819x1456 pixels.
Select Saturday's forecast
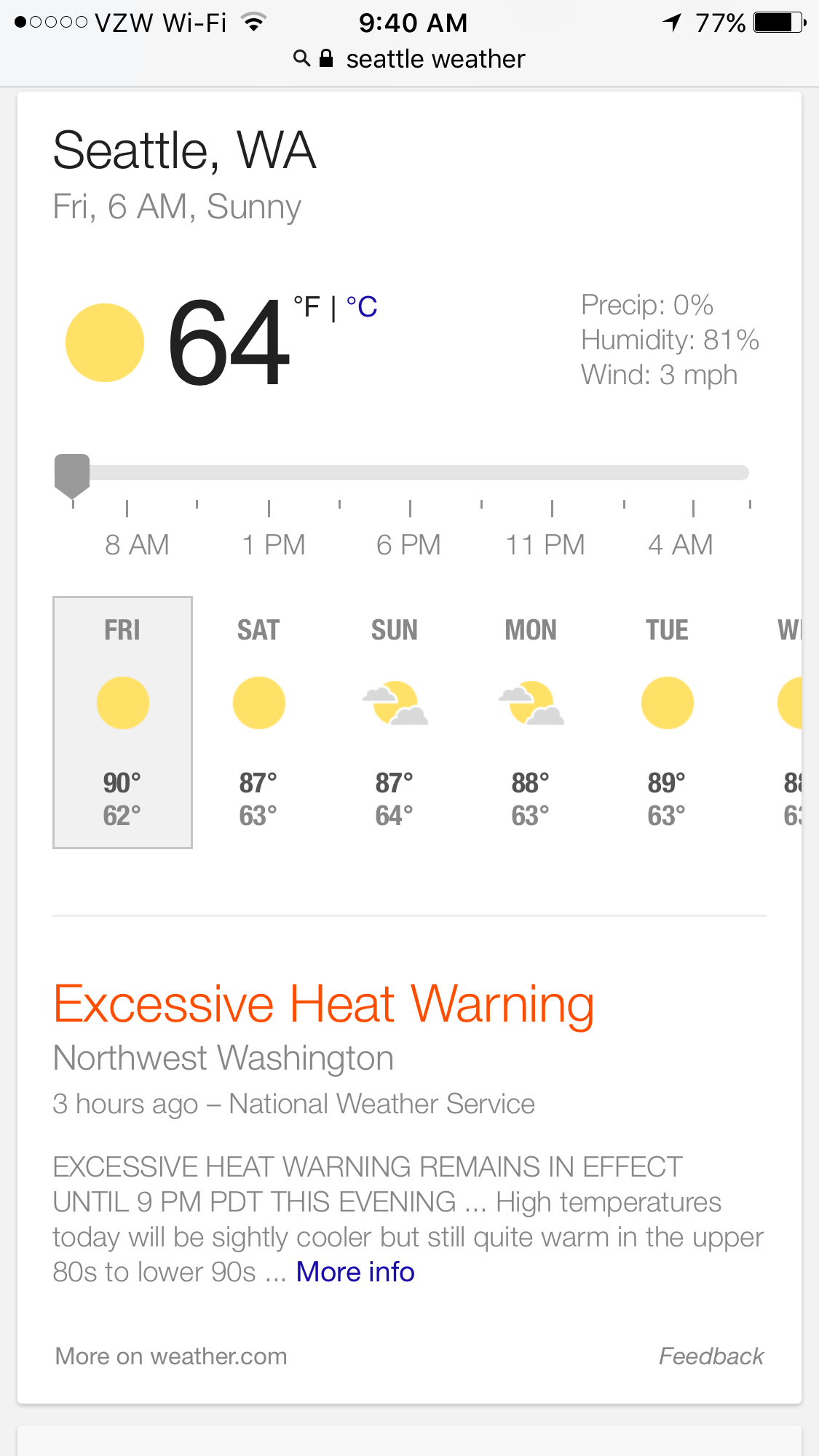(x=258, y=722)
